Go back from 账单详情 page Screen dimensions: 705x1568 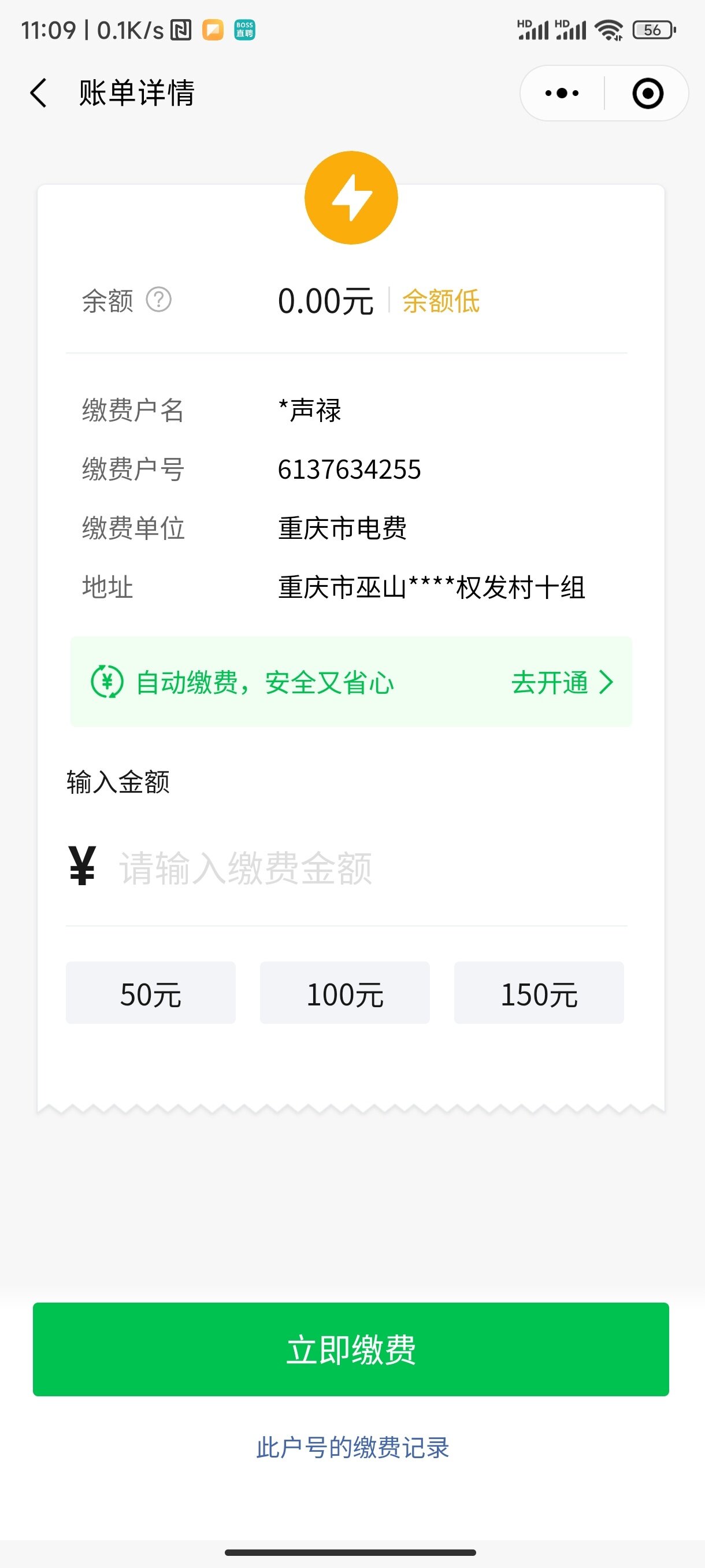38,93
